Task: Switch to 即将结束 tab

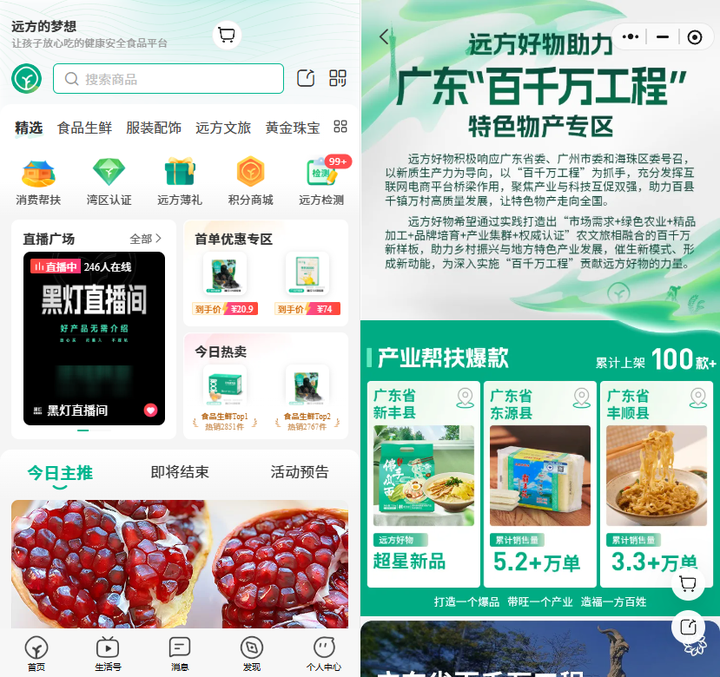Action: tap(180, 472)
